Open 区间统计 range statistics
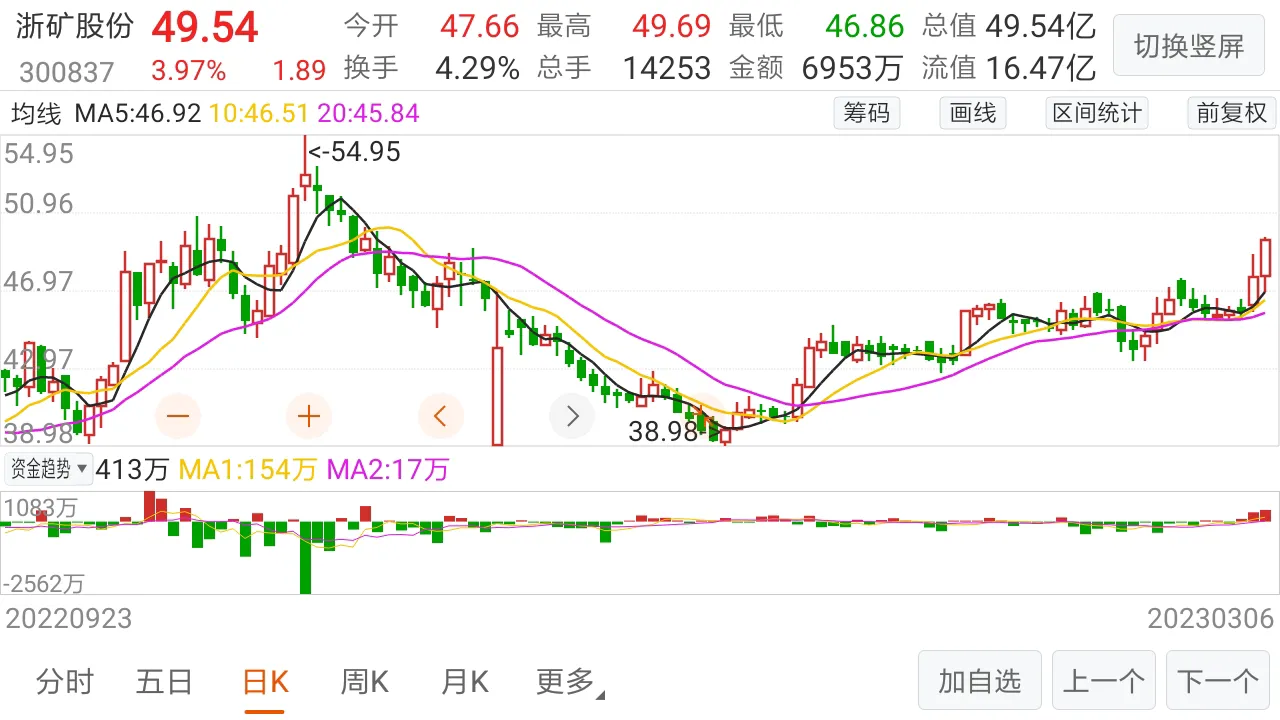Image resolution: width=1280 pixels, height=720 pixels. click(x=1096, y=113)
